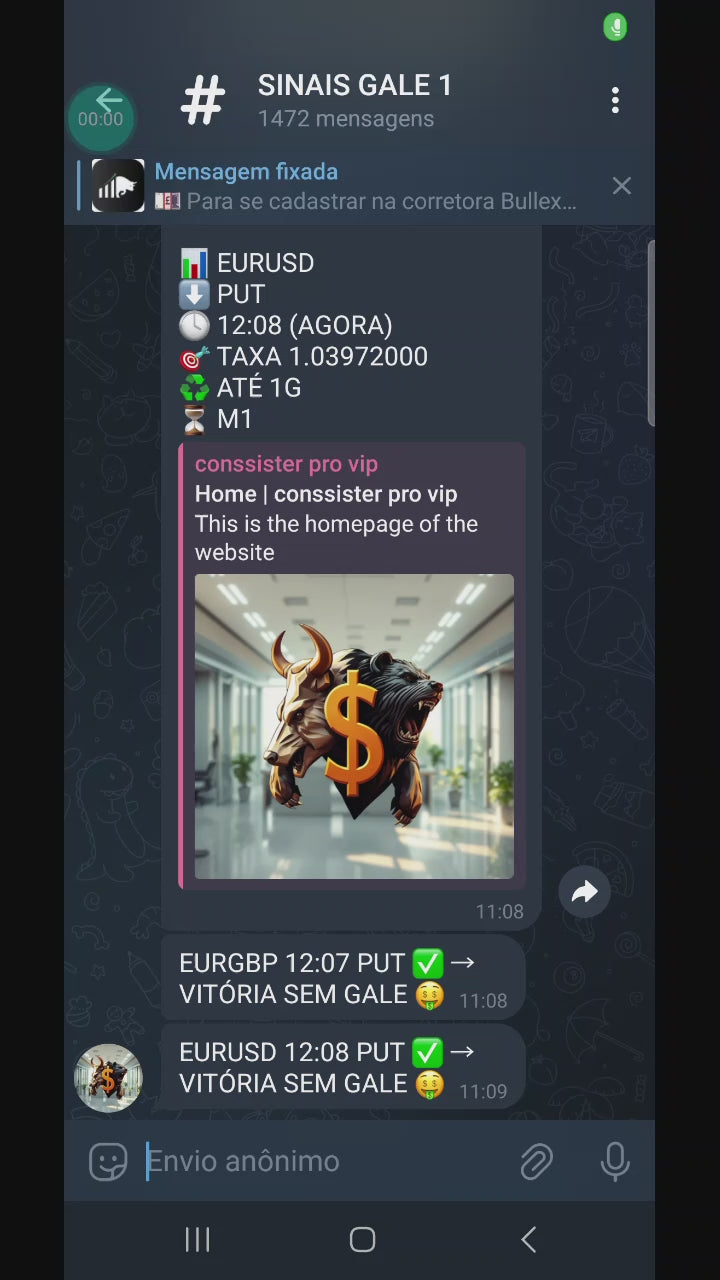Screen dimensions: 720x1280
Task: Record a voice message with the microphone
Action: [x=614, y=1161]
